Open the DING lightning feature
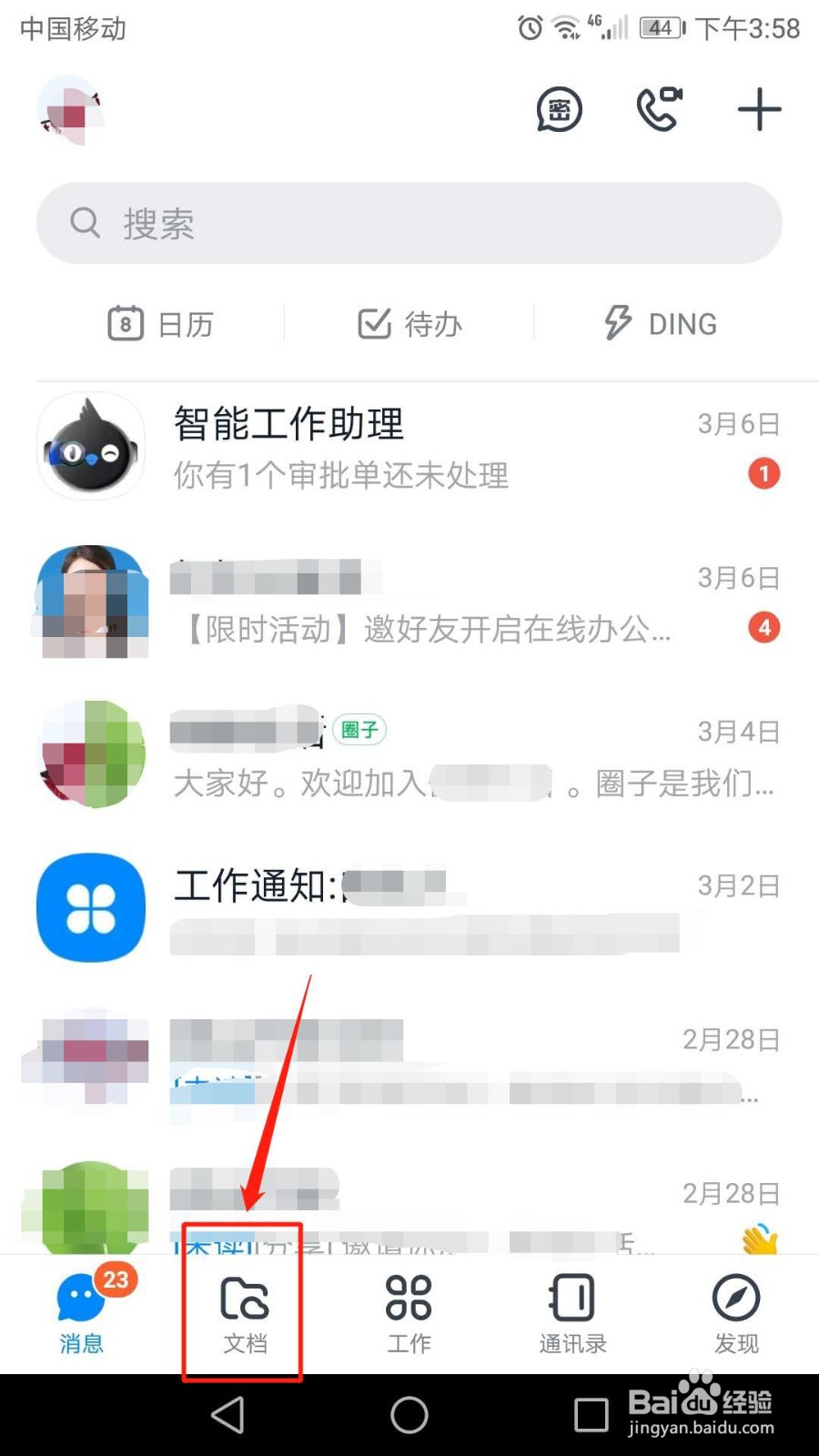 (x=659, y=324)
